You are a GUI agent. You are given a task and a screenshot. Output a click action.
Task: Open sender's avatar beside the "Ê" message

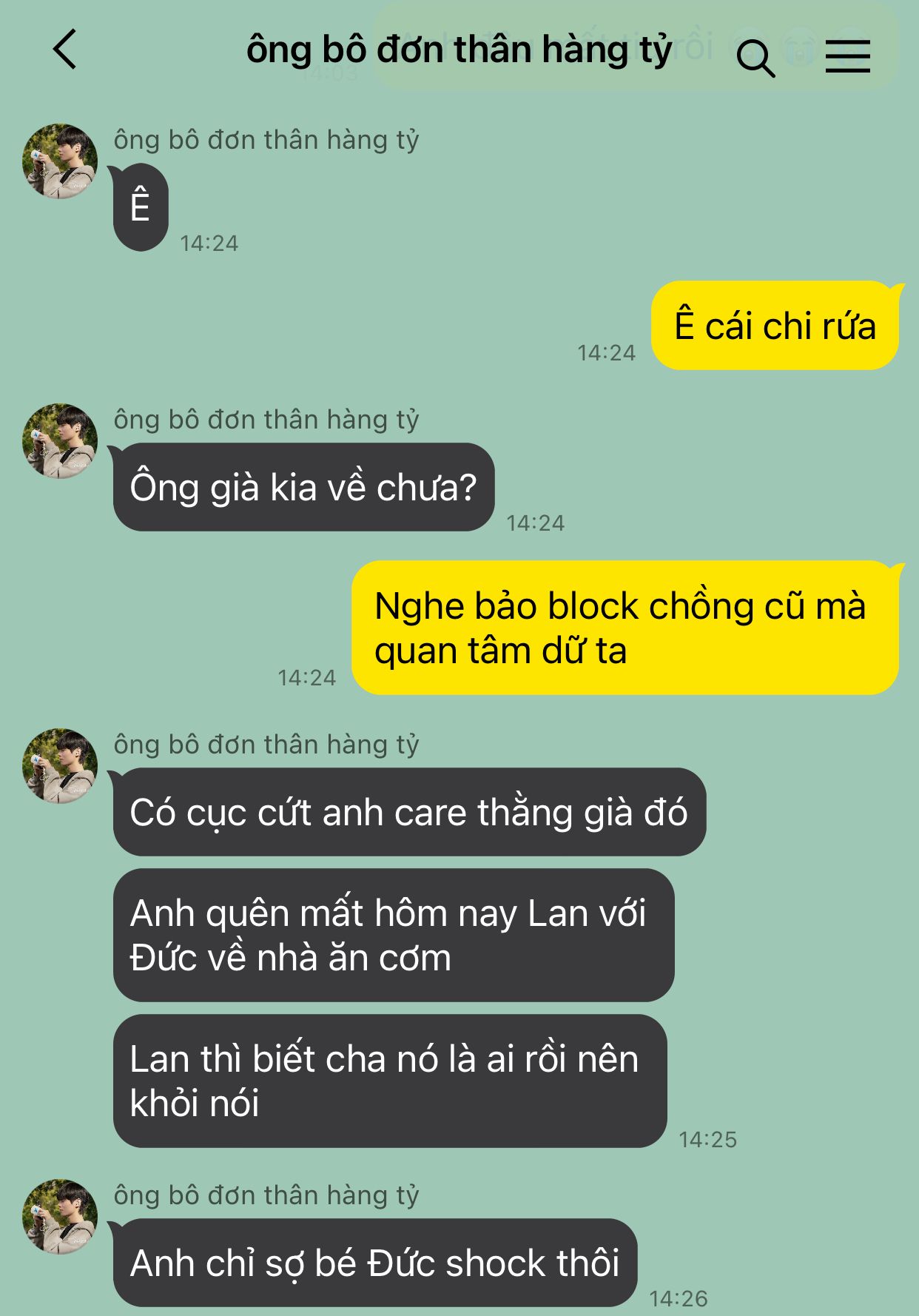[60, 161]
